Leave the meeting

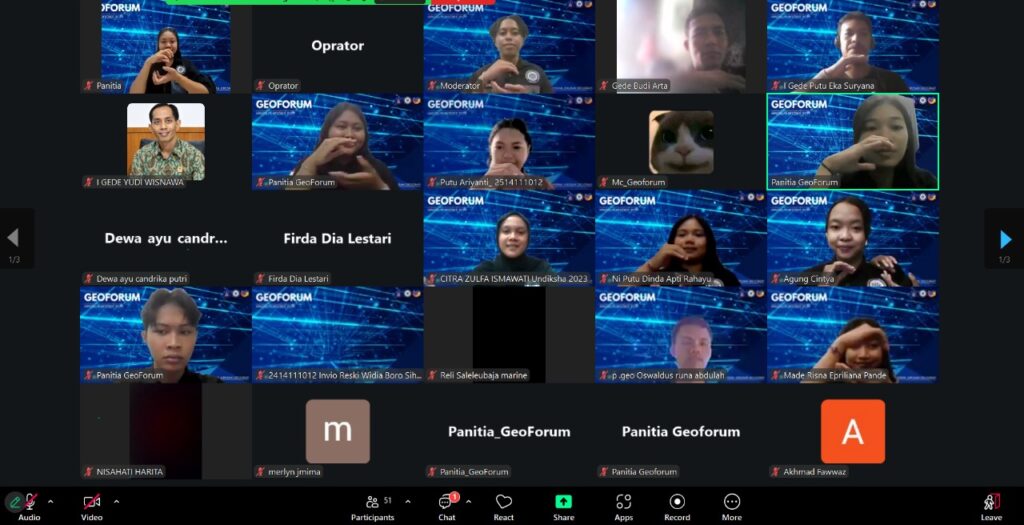click(x=991, y=503)
